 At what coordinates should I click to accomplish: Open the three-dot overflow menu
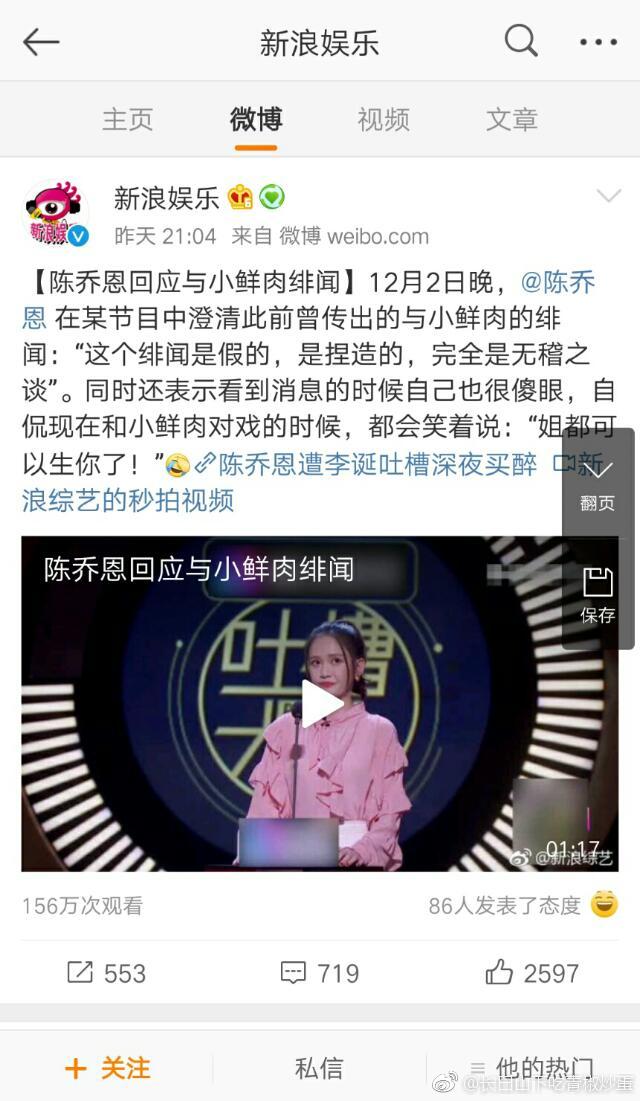(598, 42)
